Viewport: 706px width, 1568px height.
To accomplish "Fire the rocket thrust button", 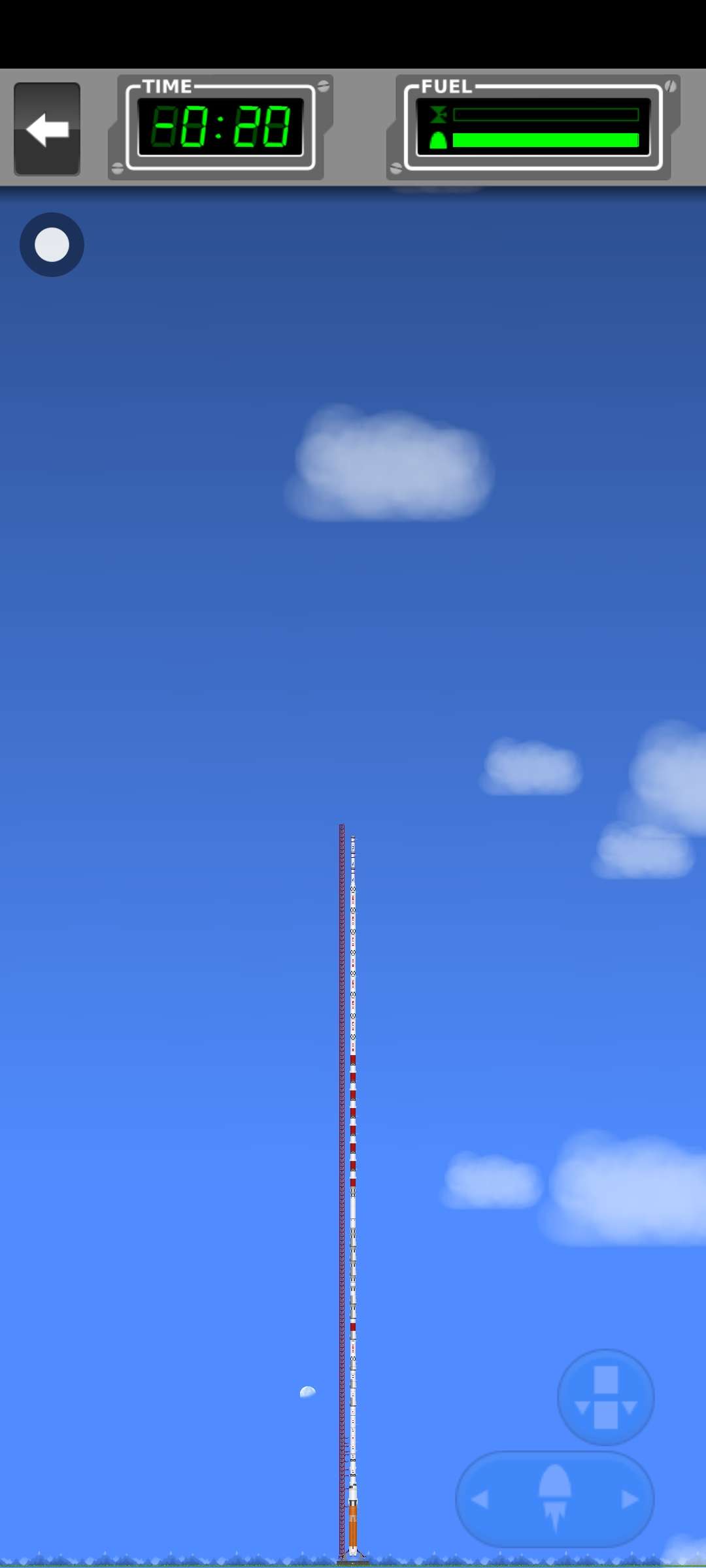I will tap(555, 1497).
